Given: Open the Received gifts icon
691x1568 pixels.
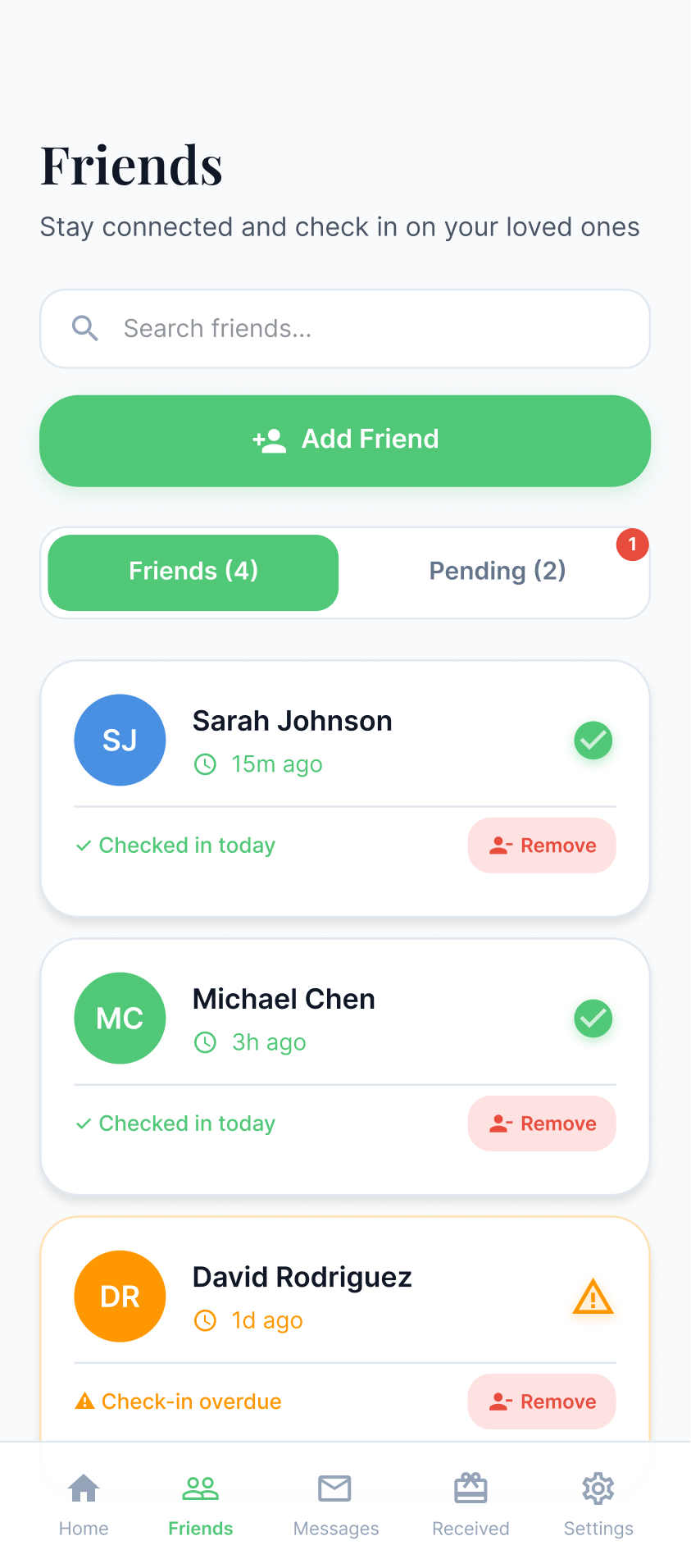Looking at the screenshot, I should [471, 1488].
